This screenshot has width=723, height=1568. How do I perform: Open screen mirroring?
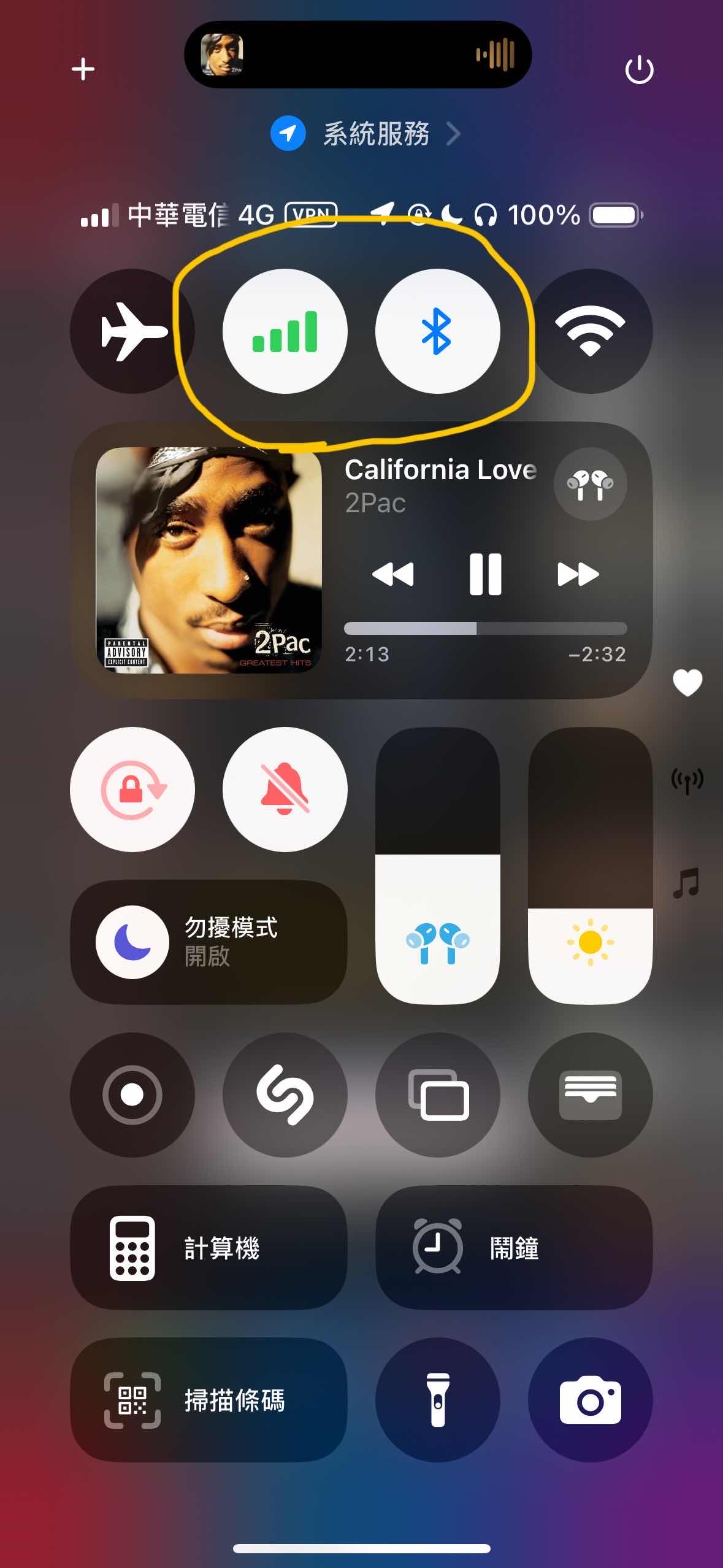coord(437,1094)
